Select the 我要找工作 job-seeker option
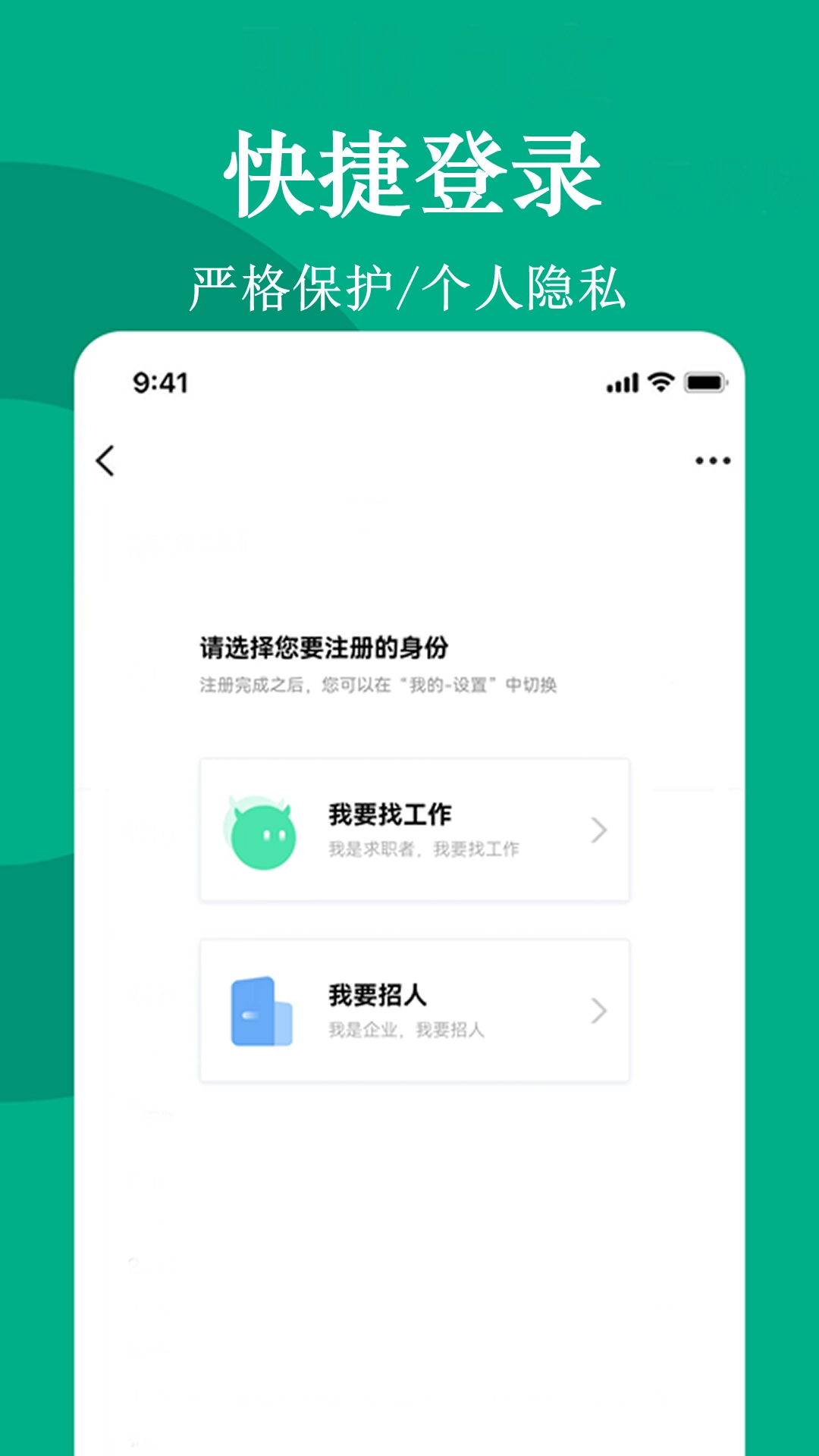 413,830
